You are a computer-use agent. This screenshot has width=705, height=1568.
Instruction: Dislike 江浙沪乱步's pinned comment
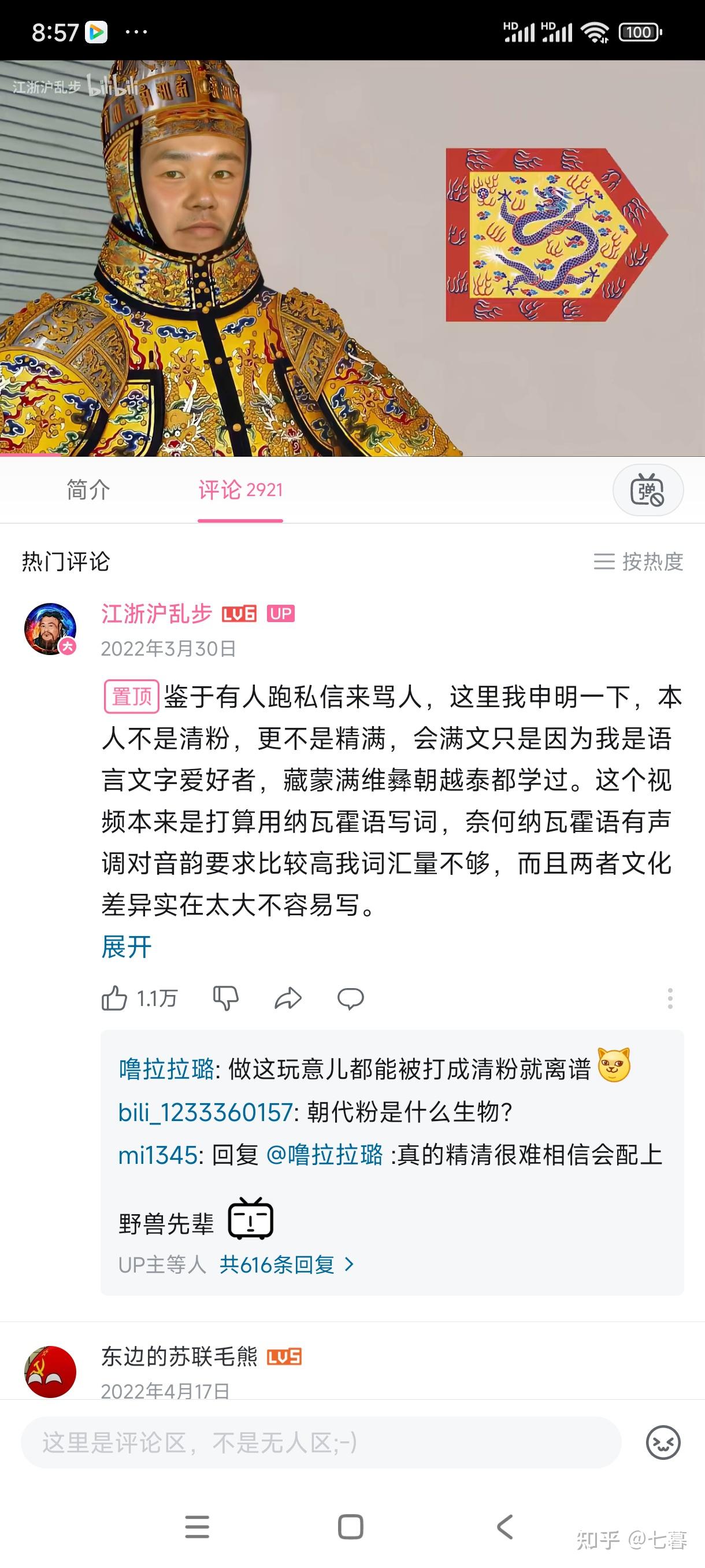pos(226,999)
